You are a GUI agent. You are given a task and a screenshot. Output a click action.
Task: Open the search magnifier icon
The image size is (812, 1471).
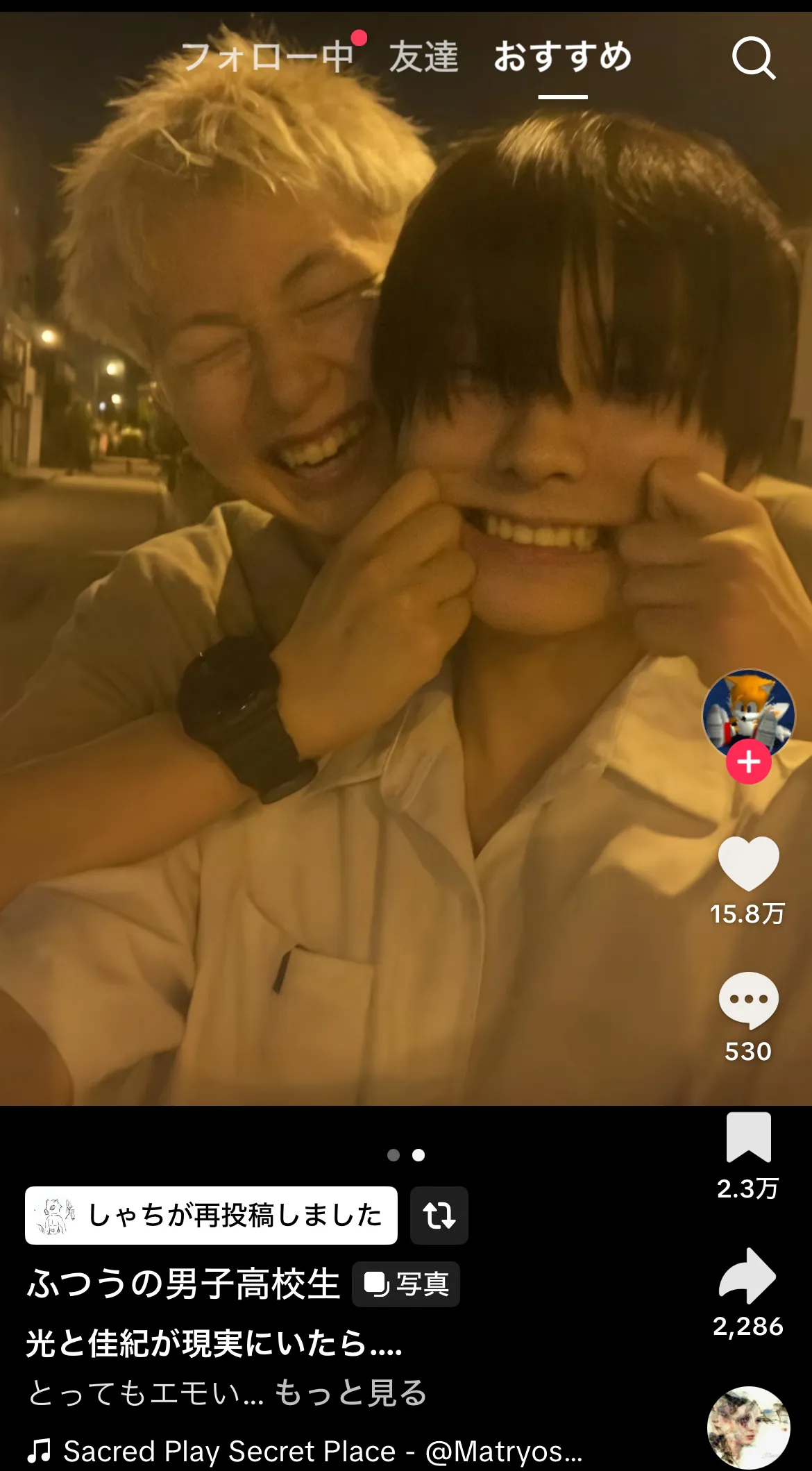point(754,58)
